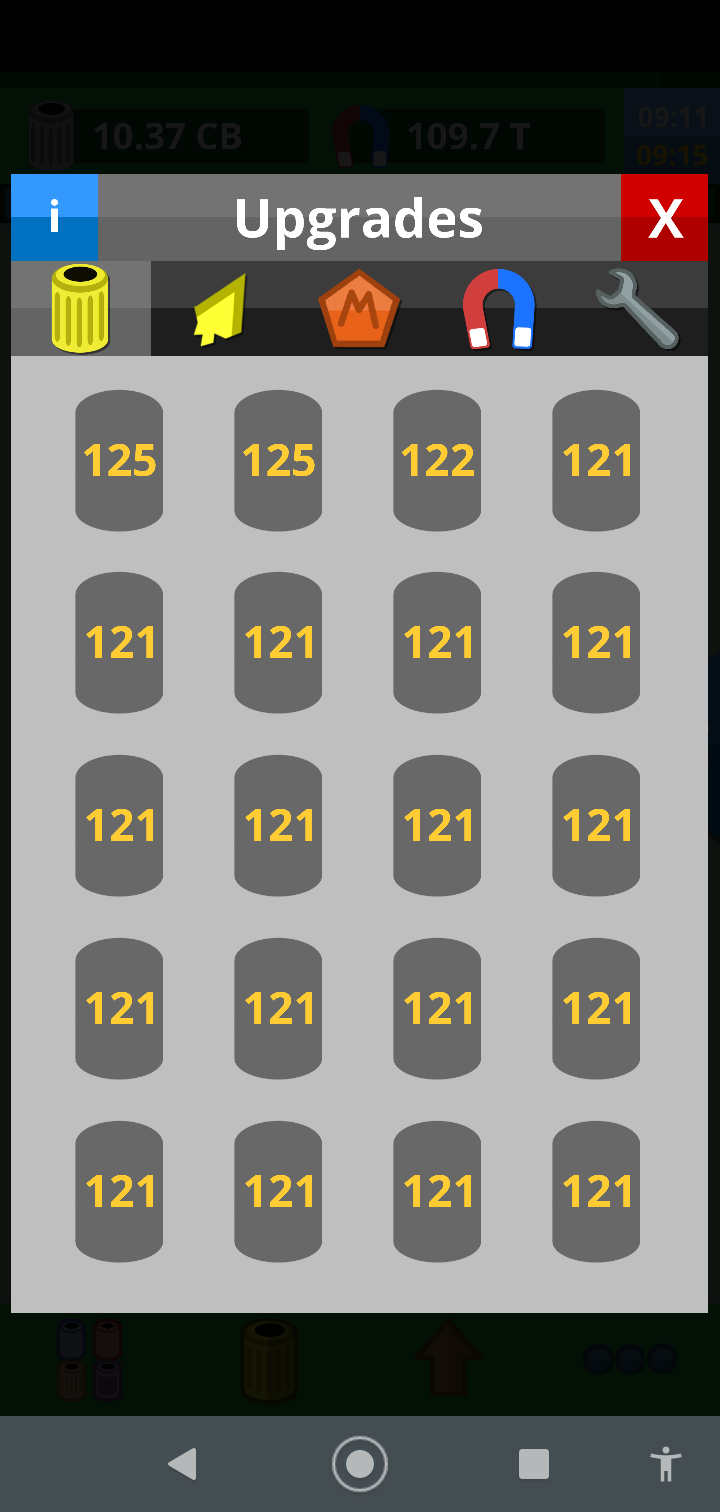The width and height of the screenshot is (720, 1512).
Task: Go back with system back button
Action: tap(182, 1464)
